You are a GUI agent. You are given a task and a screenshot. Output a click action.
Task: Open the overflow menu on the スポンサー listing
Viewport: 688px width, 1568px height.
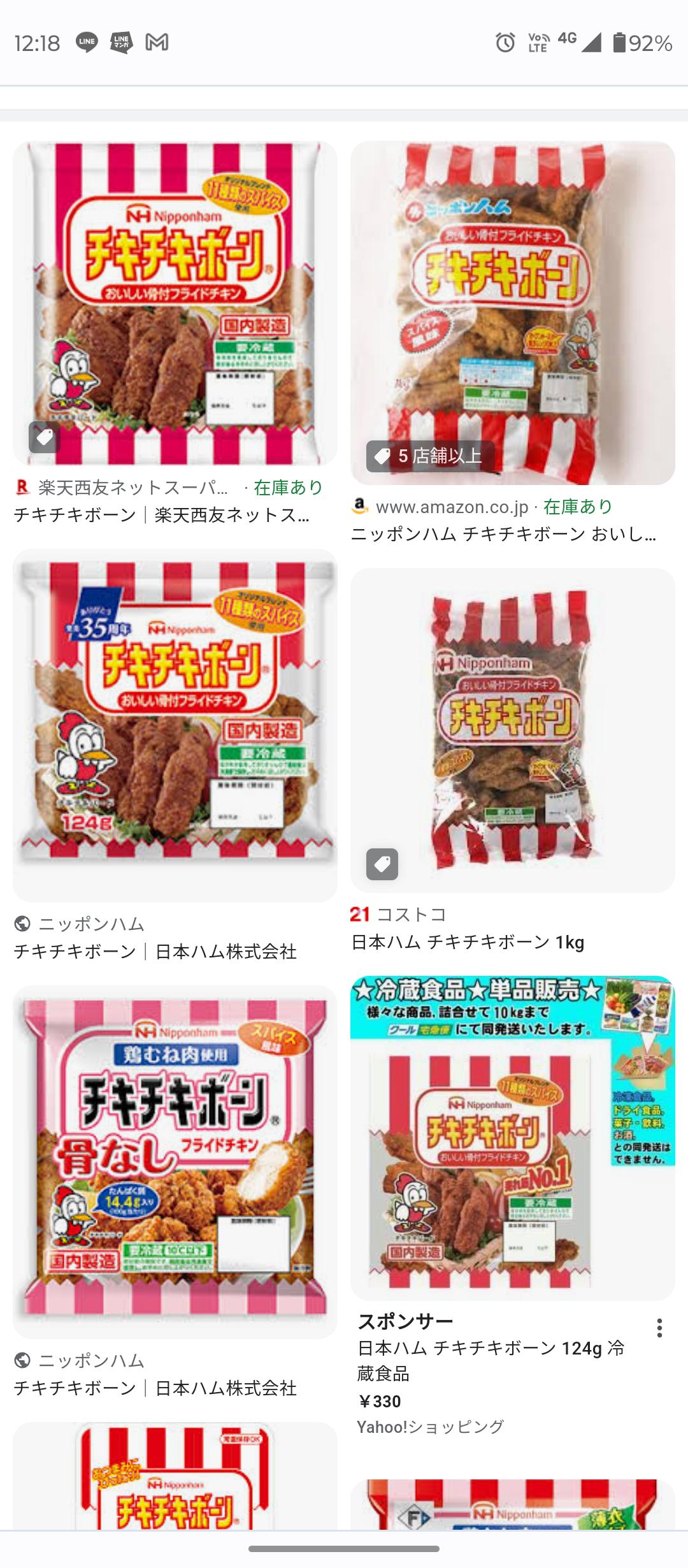click(x=659, y=1328)
